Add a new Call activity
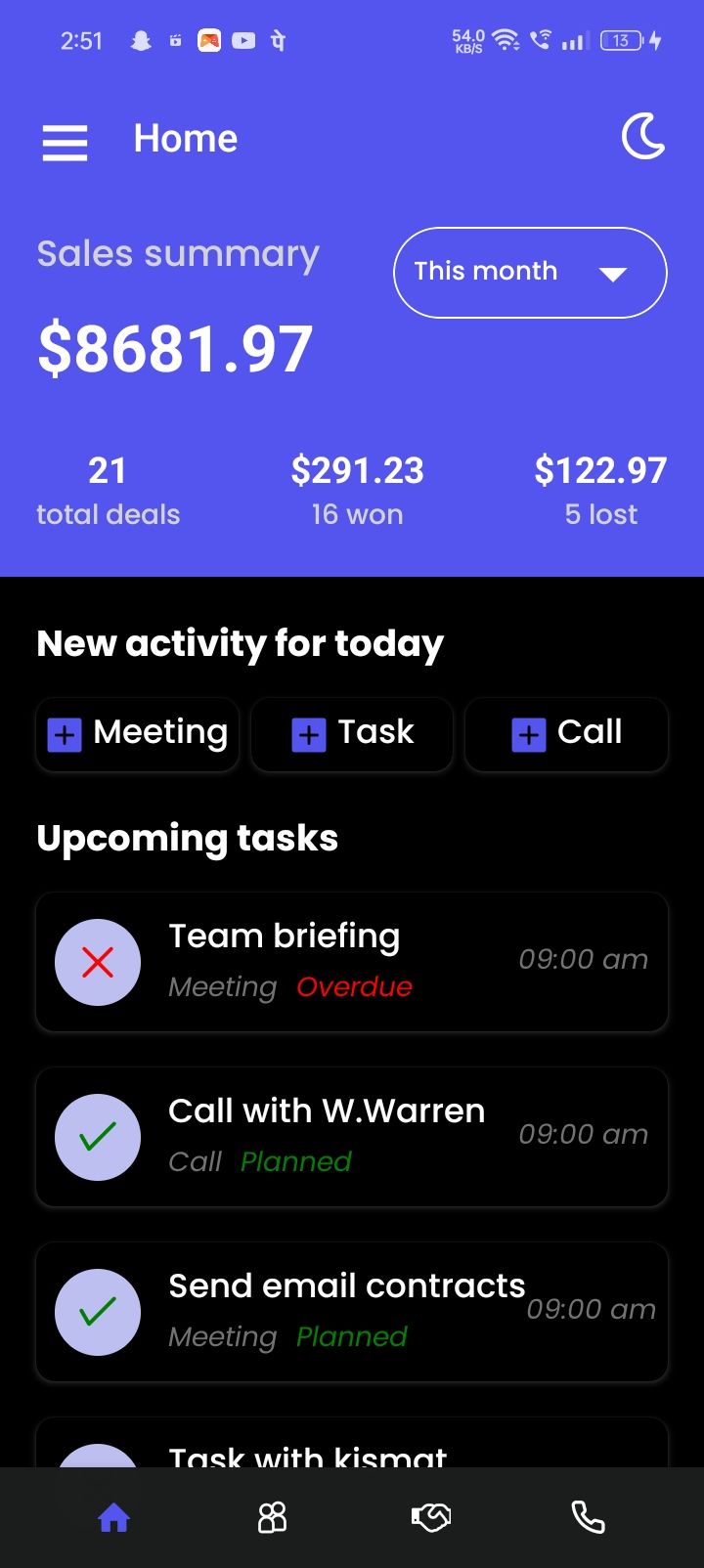The width and height of the screenshot is (704, 1568). (x=566, y=734)
